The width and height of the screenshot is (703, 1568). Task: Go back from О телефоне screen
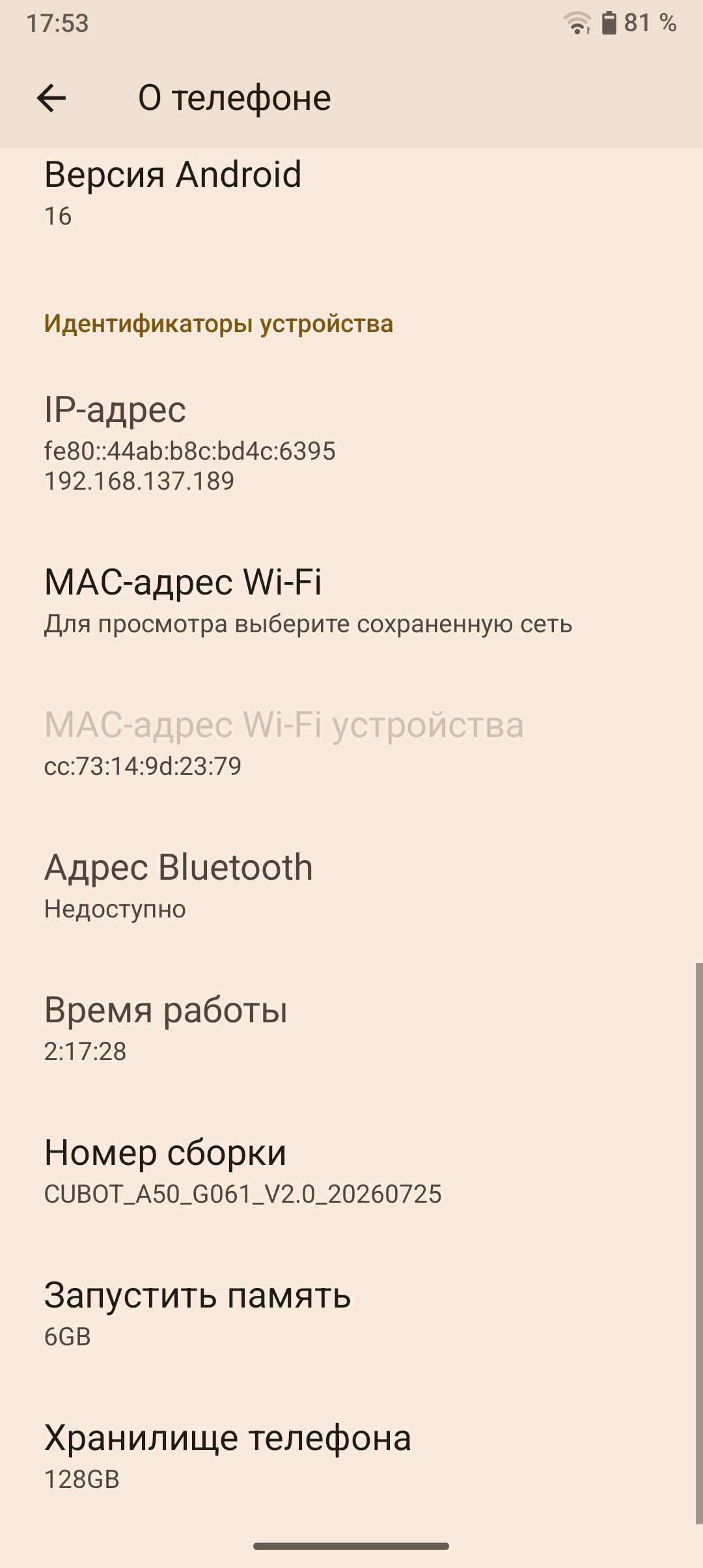pos(51,98)
